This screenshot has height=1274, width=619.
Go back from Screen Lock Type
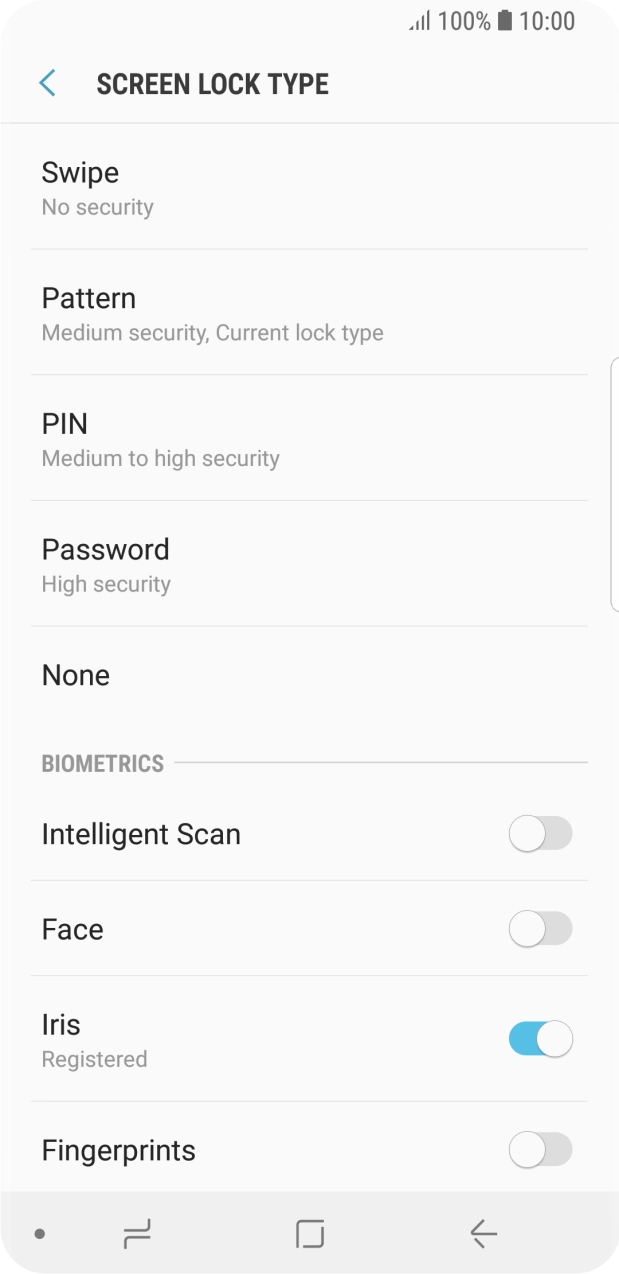coord(47,83)
